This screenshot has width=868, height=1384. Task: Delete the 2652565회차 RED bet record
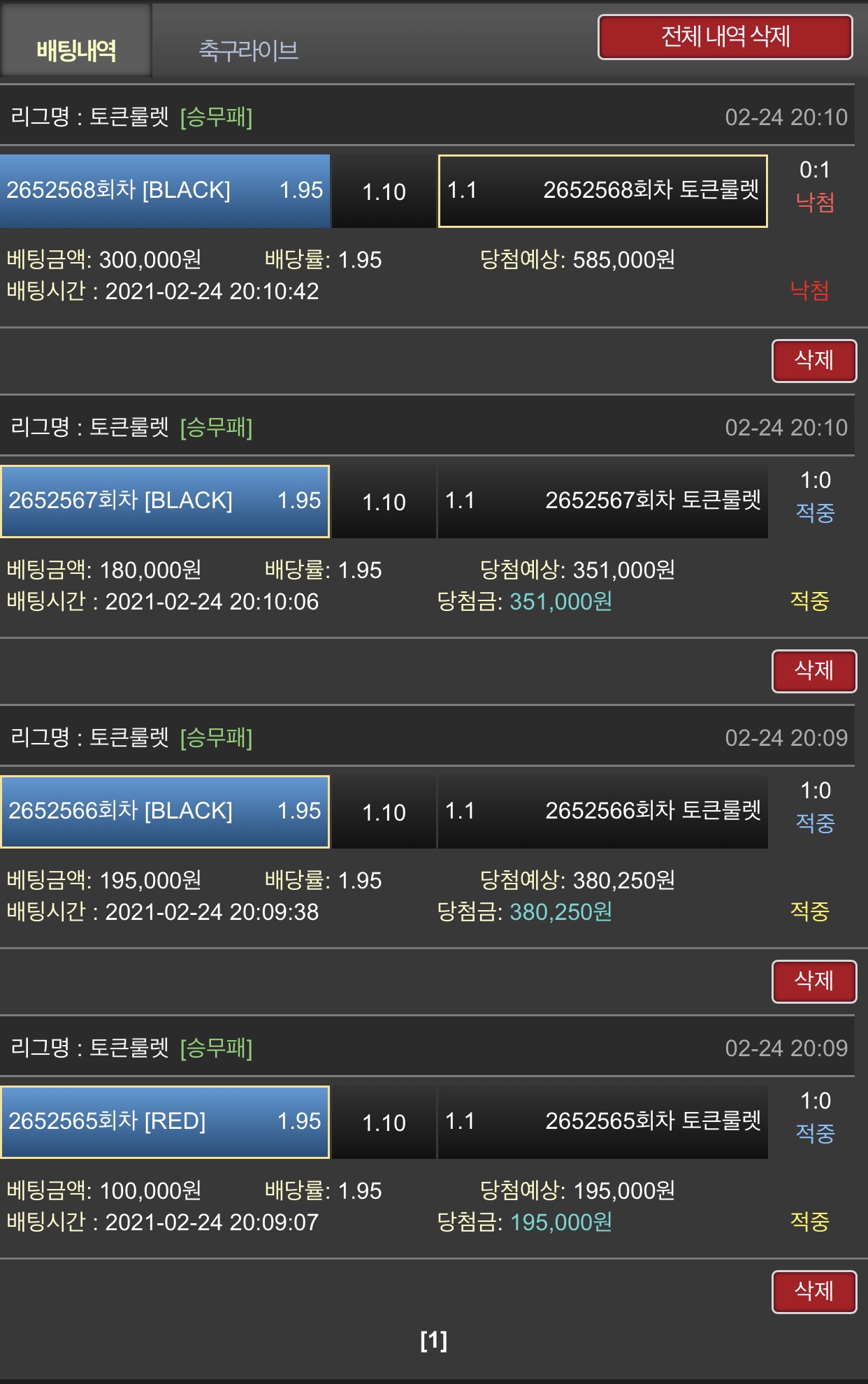coord(813,1292)
